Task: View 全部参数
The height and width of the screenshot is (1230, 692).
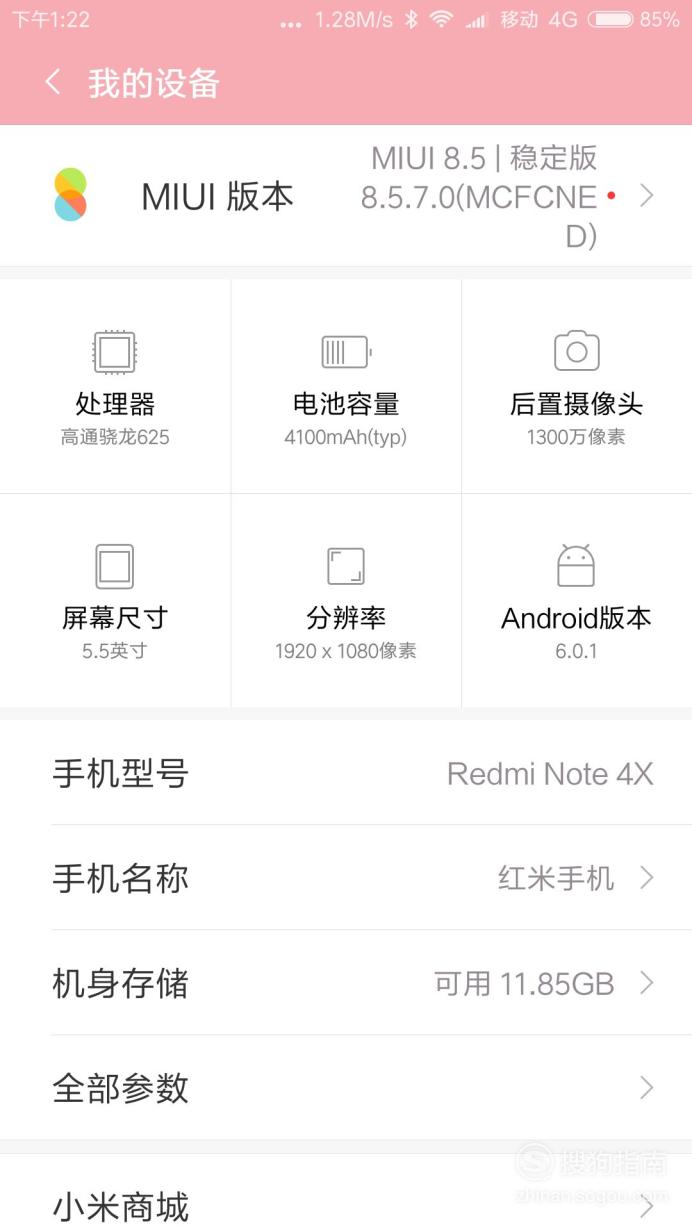Action: click(x=346, y=1088)
